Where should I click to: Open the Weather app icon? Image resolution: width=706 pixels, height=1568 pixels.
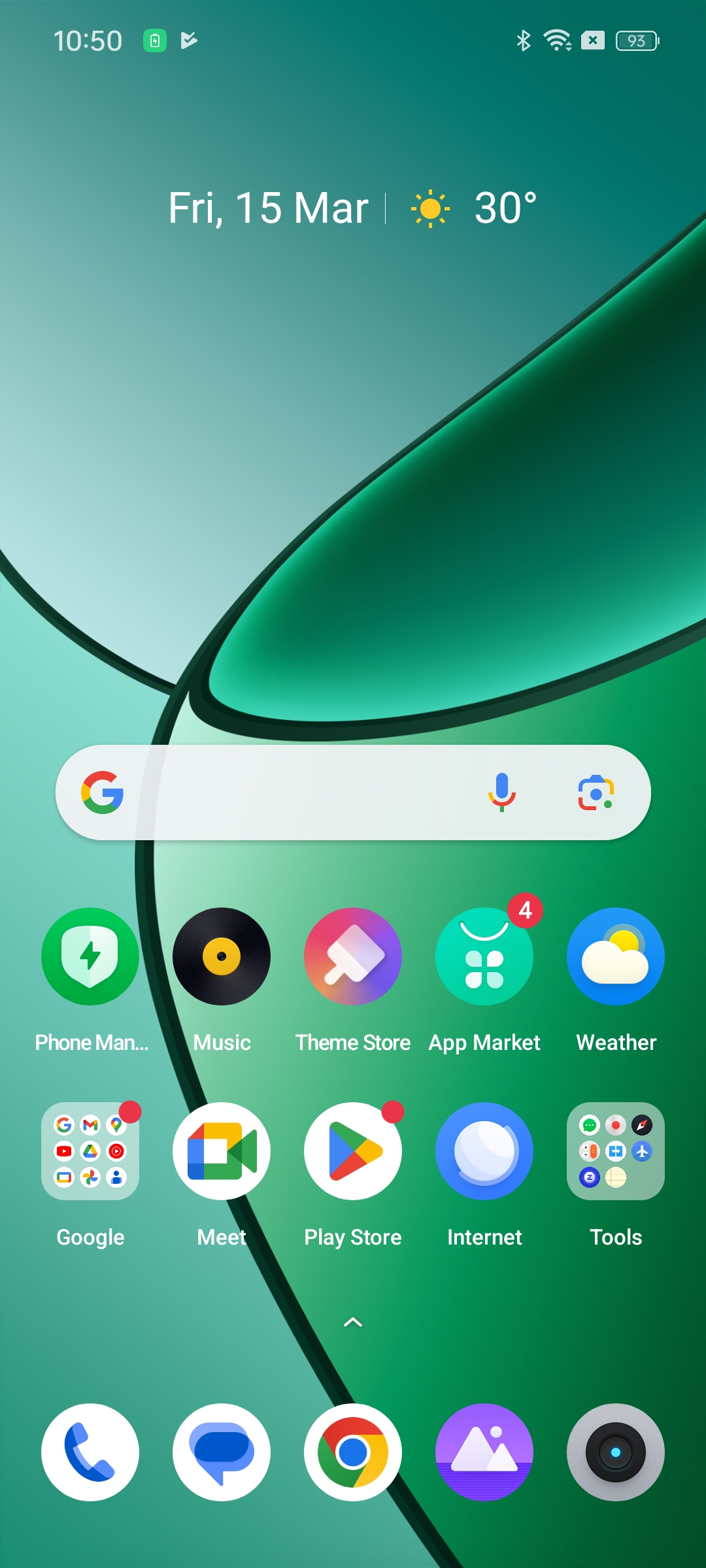[616, 956]
